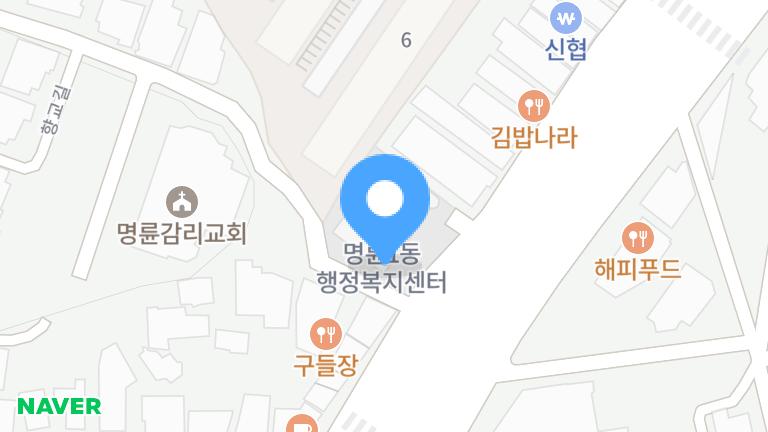Tap the 신협 bank marker
Viewport: 768px width, 432px height.
(567, 17)
